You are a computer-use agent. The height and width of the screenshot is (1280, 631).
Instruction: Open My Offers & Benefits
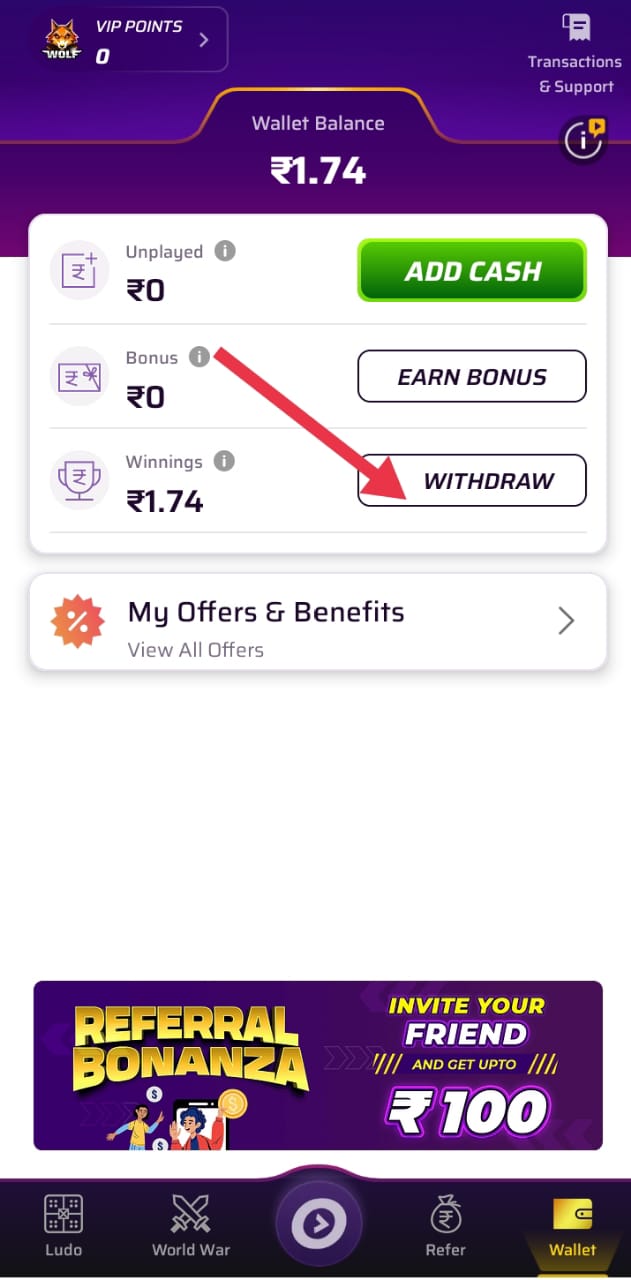tap(318, 622)
